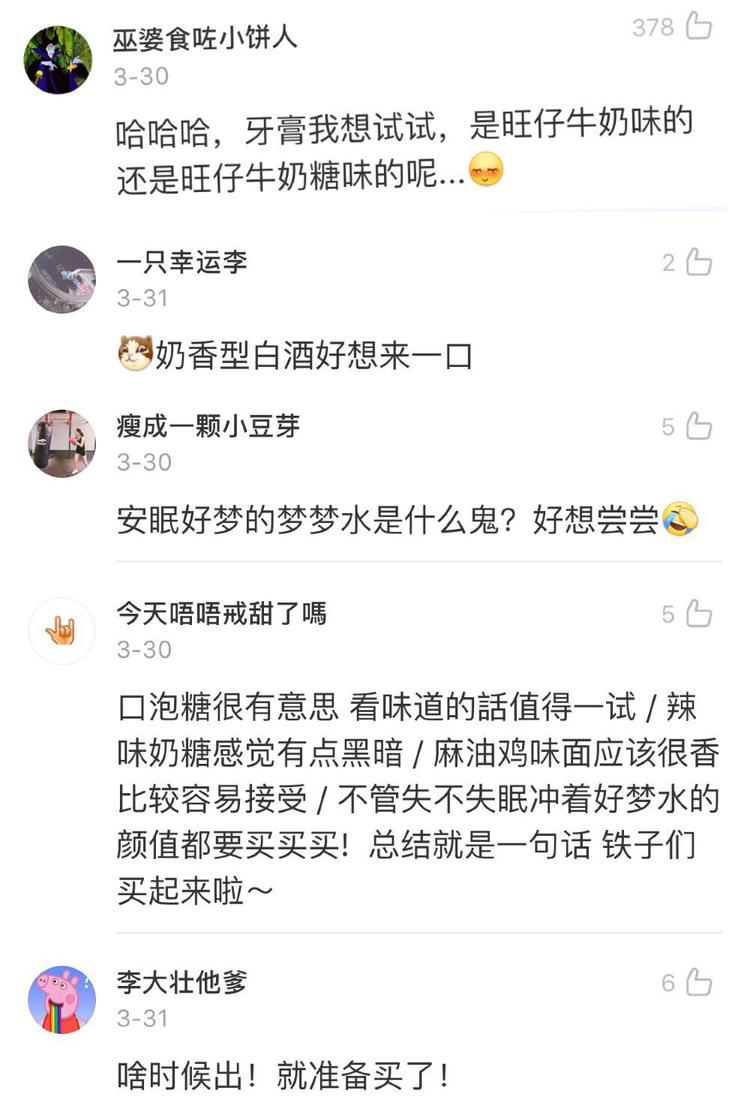750x1115 pixels.
Task: Like the comment by 巫婆食咗小饼人
Action: coord(698,27)
